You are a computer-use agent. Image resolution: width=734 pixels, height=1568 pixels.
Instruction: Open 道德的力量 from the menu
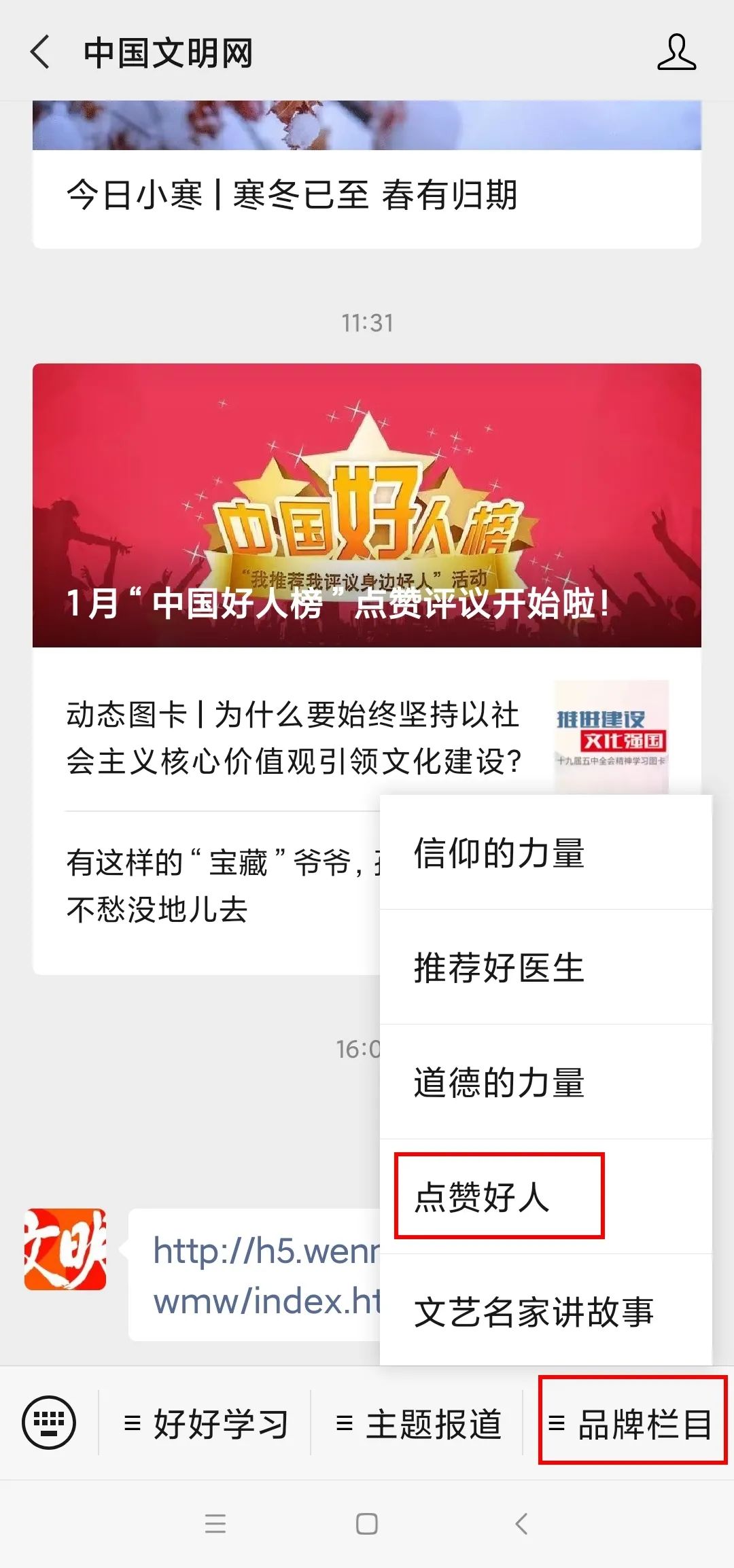tap(500, 1083)
